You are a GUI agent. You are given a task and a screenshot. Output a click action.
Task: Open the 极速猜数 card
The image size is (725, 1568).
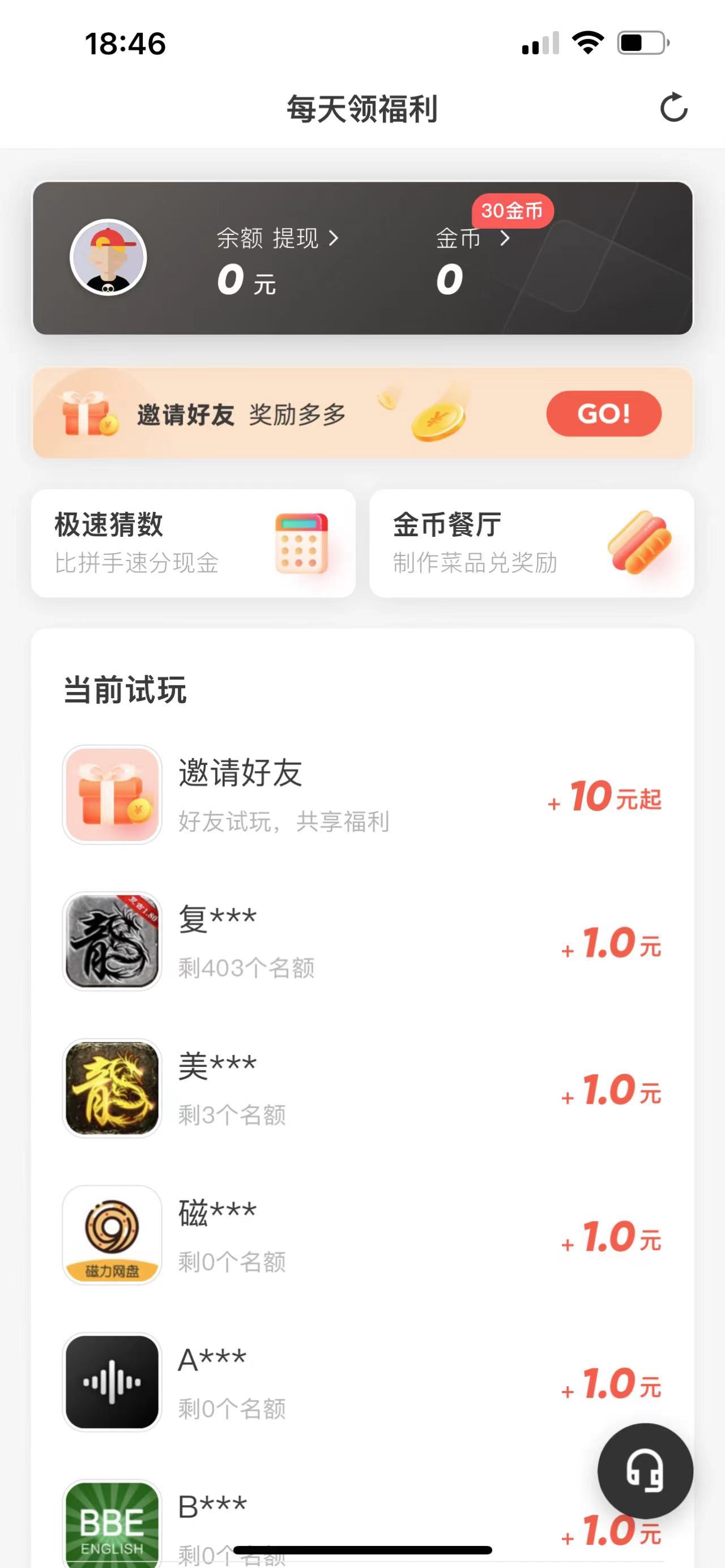tap(194, 544)
